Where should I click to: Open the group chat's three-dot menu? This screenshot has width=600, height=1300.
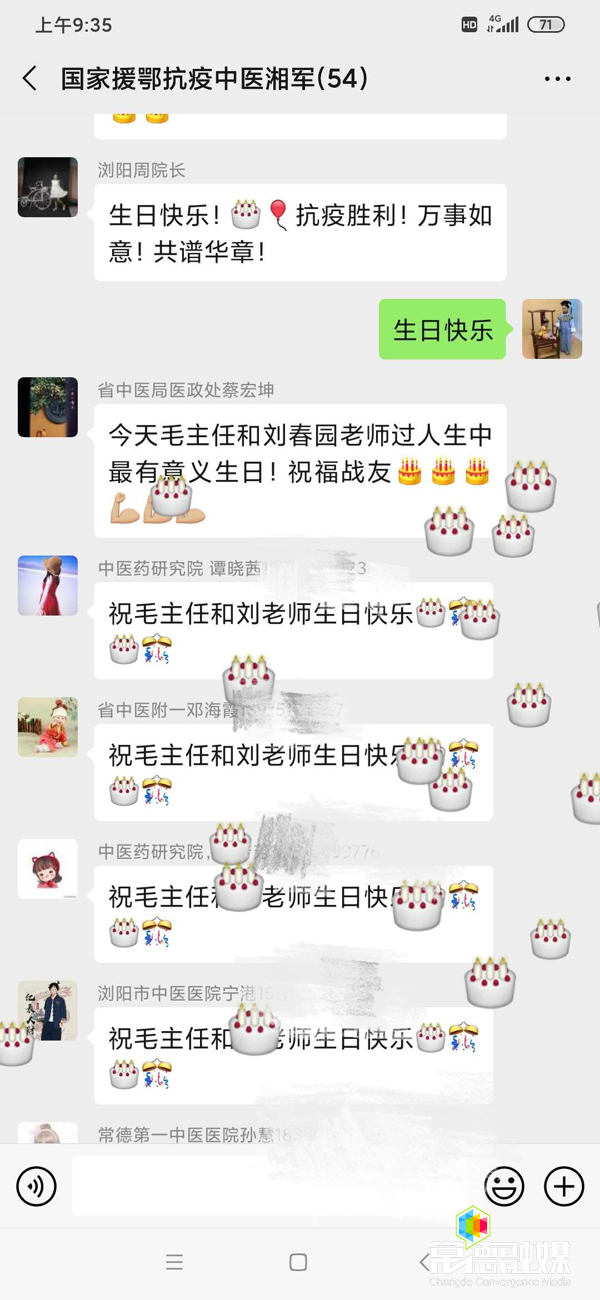click(x=557, y=79)
